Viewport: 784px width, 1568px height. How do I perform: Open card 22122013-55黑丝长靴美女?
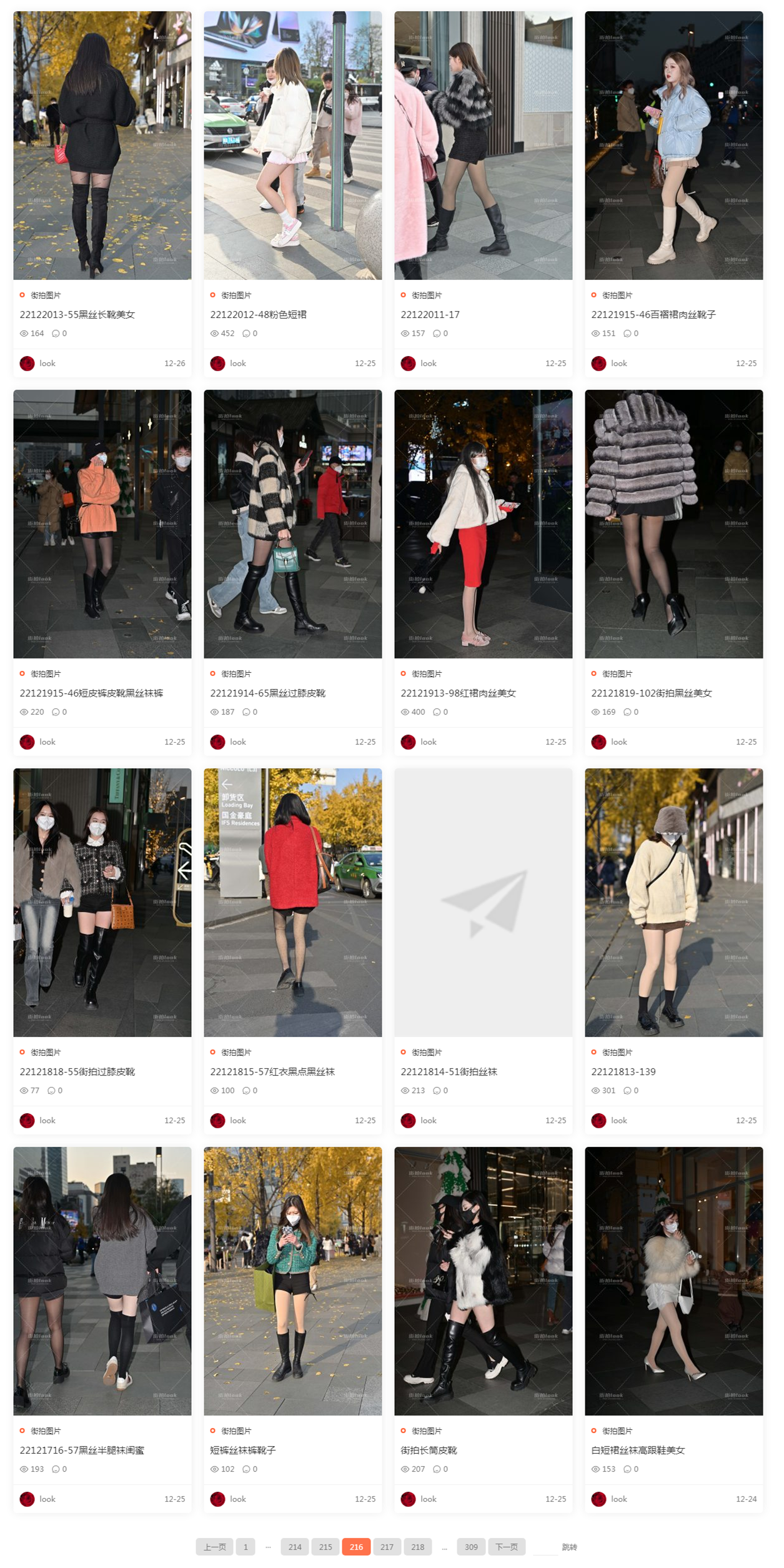[102, 146]
